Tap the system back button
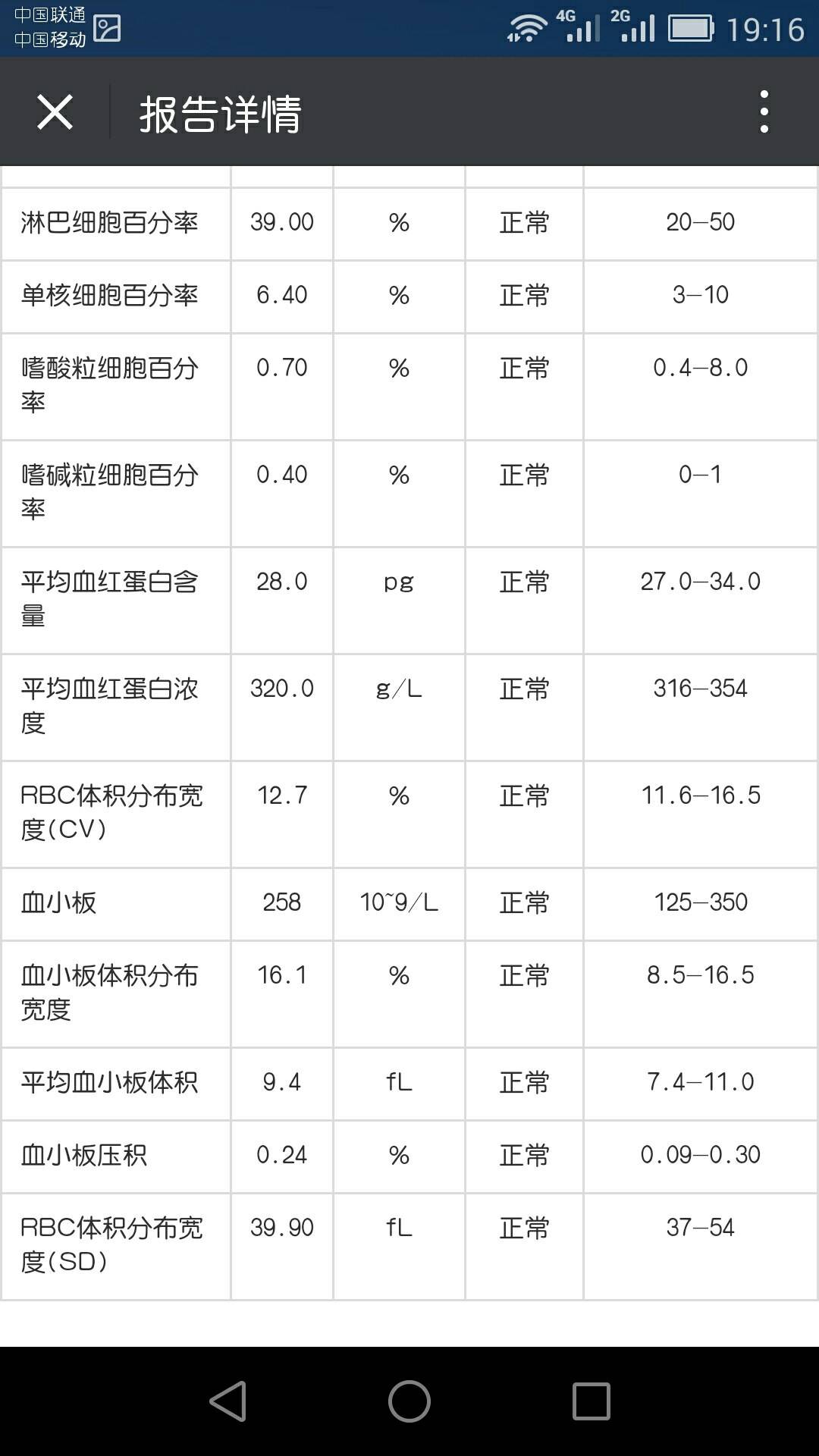The image size is (819, 1456). click(228, 1401)
